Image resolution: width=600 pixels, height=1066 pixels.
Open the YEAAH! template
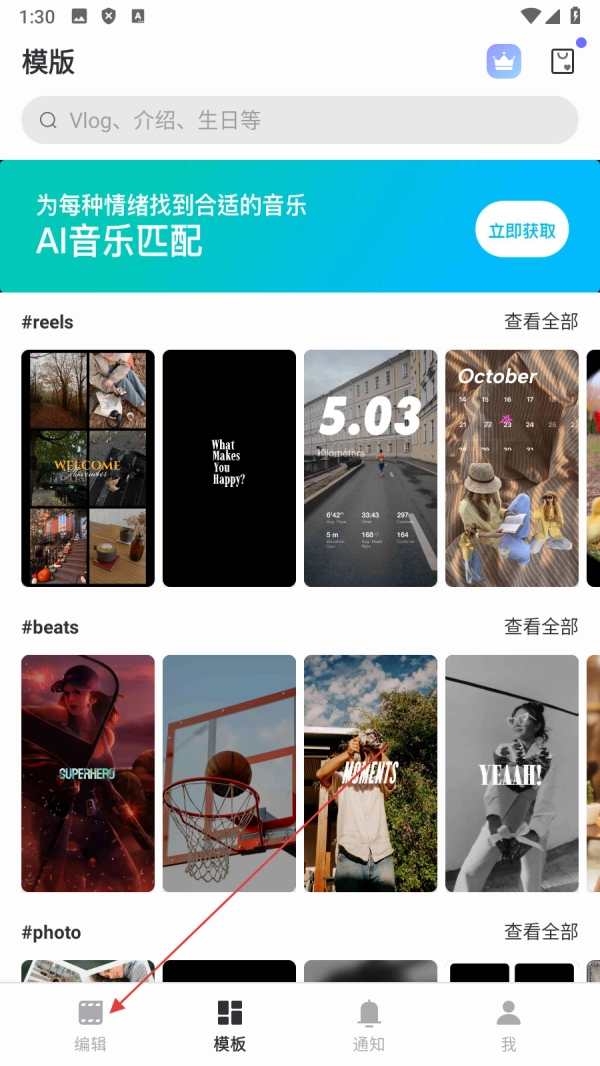pos(511,773)
